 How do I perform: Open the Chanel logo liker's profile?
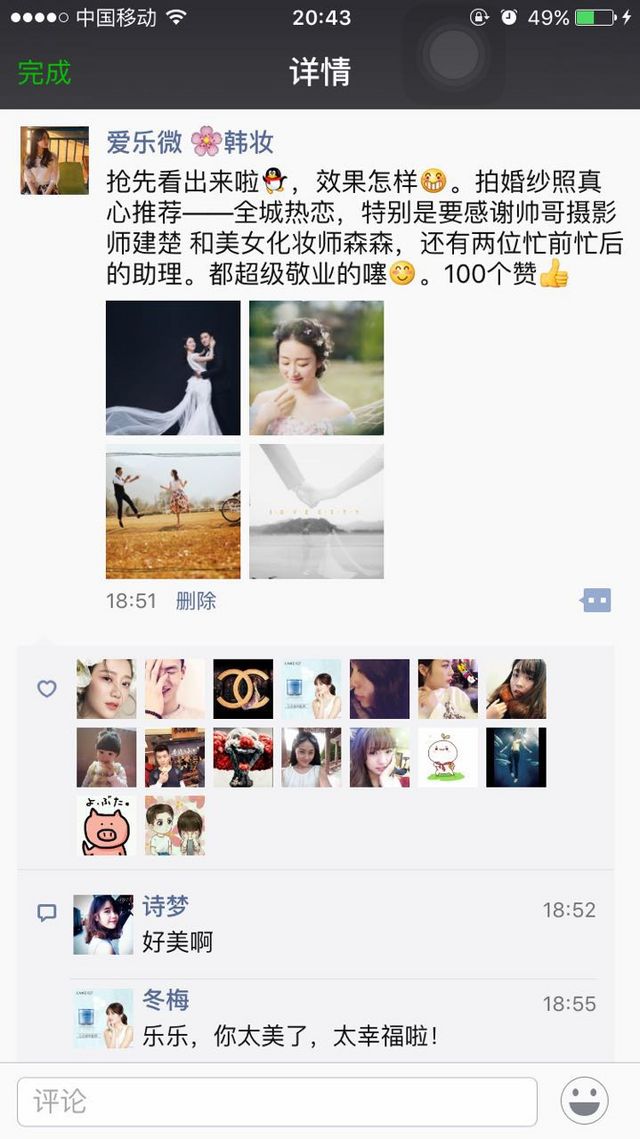click(243, 689)
